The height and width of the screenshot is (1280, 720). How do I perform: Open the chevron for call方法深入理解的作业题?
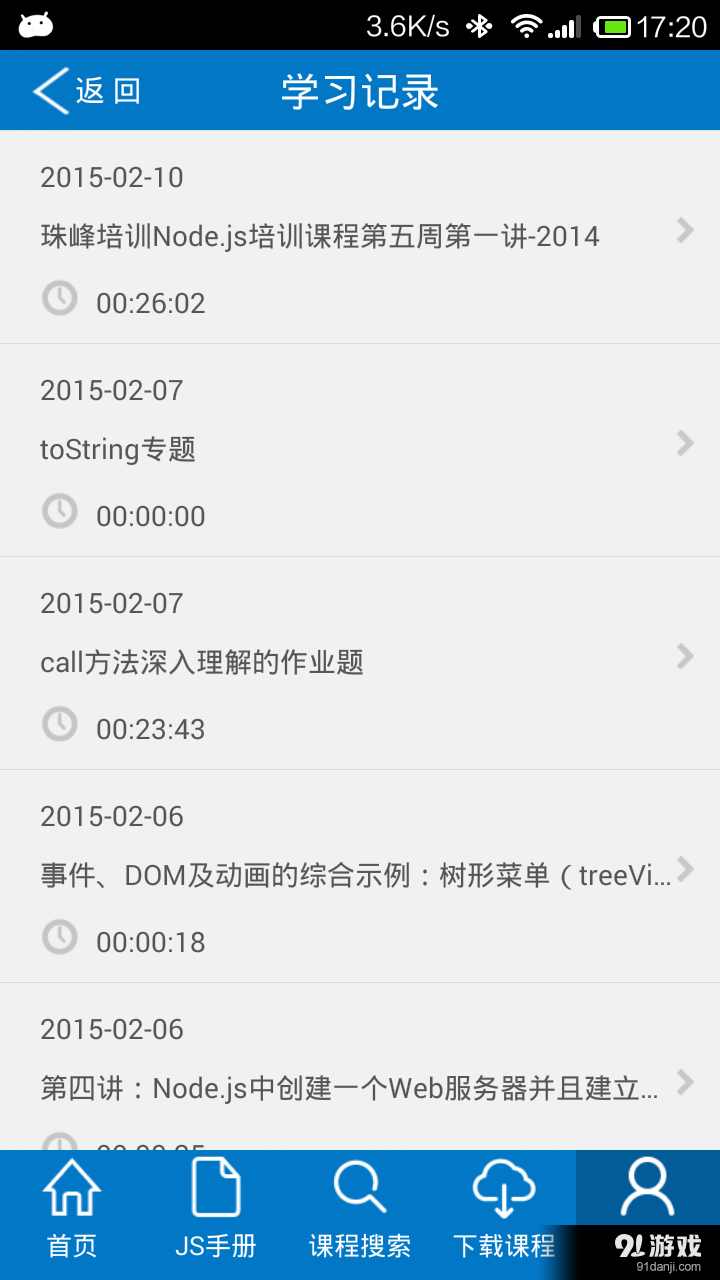(686, 656)
